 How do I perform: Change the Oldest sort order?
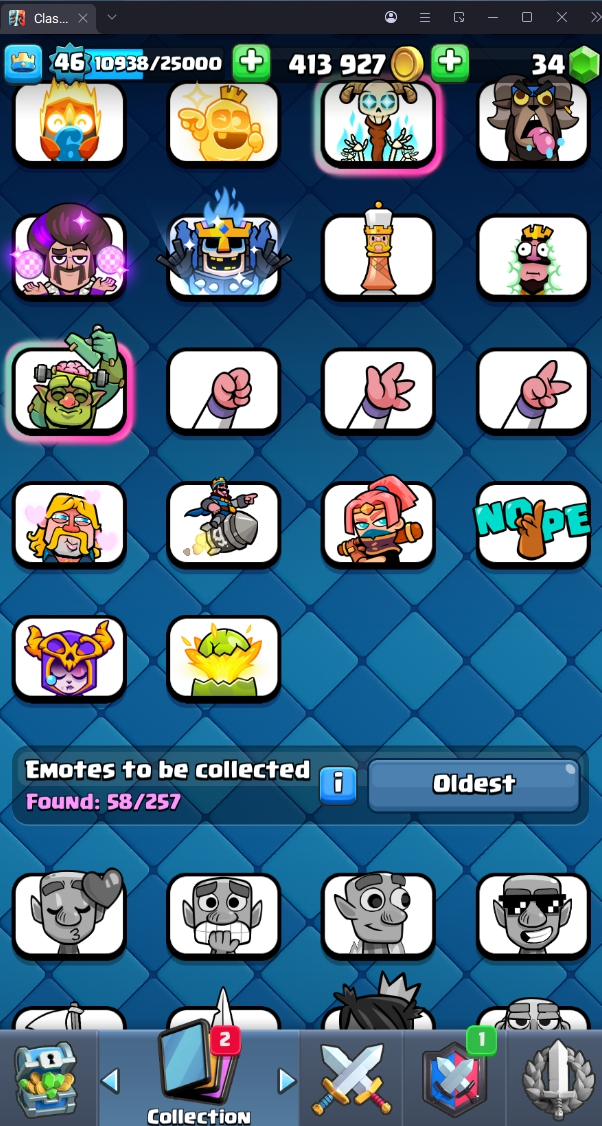(x=474, y=785)
